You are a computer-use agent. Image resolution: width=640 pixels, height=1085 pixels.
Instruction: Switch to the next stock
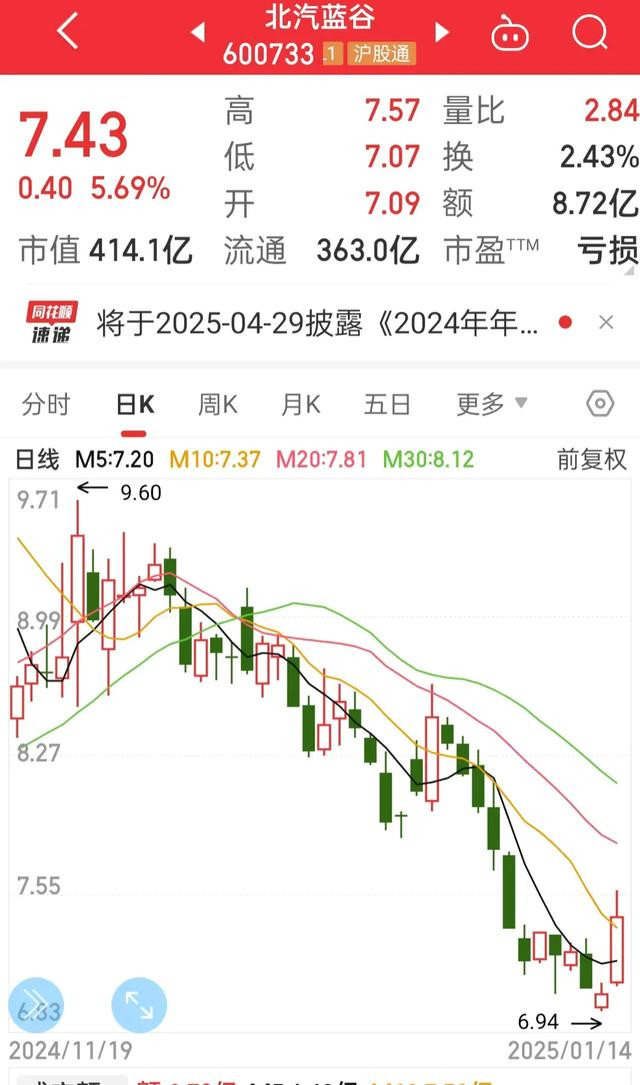coord(441,32)
